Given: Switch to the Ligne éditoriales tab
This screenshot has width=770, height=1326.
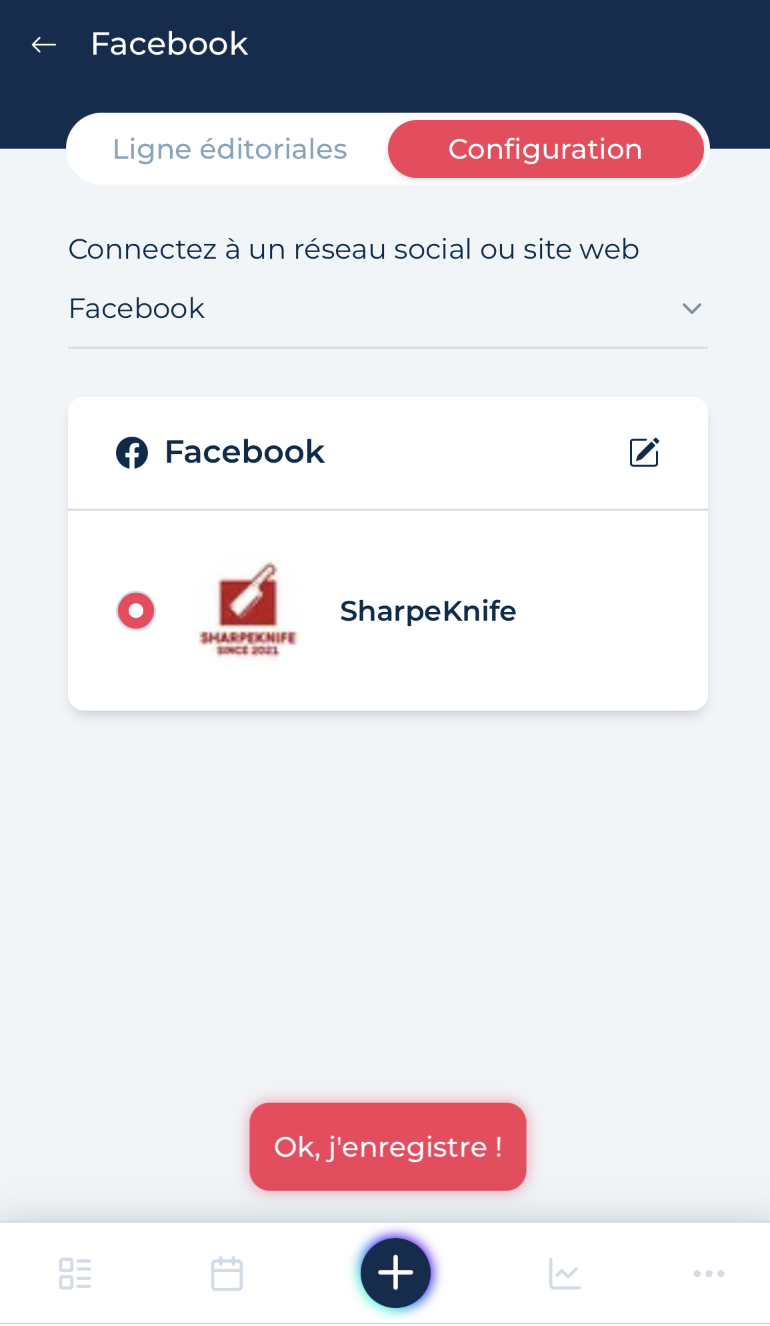Looking at the screenshot, I should [x=229, y=149].
